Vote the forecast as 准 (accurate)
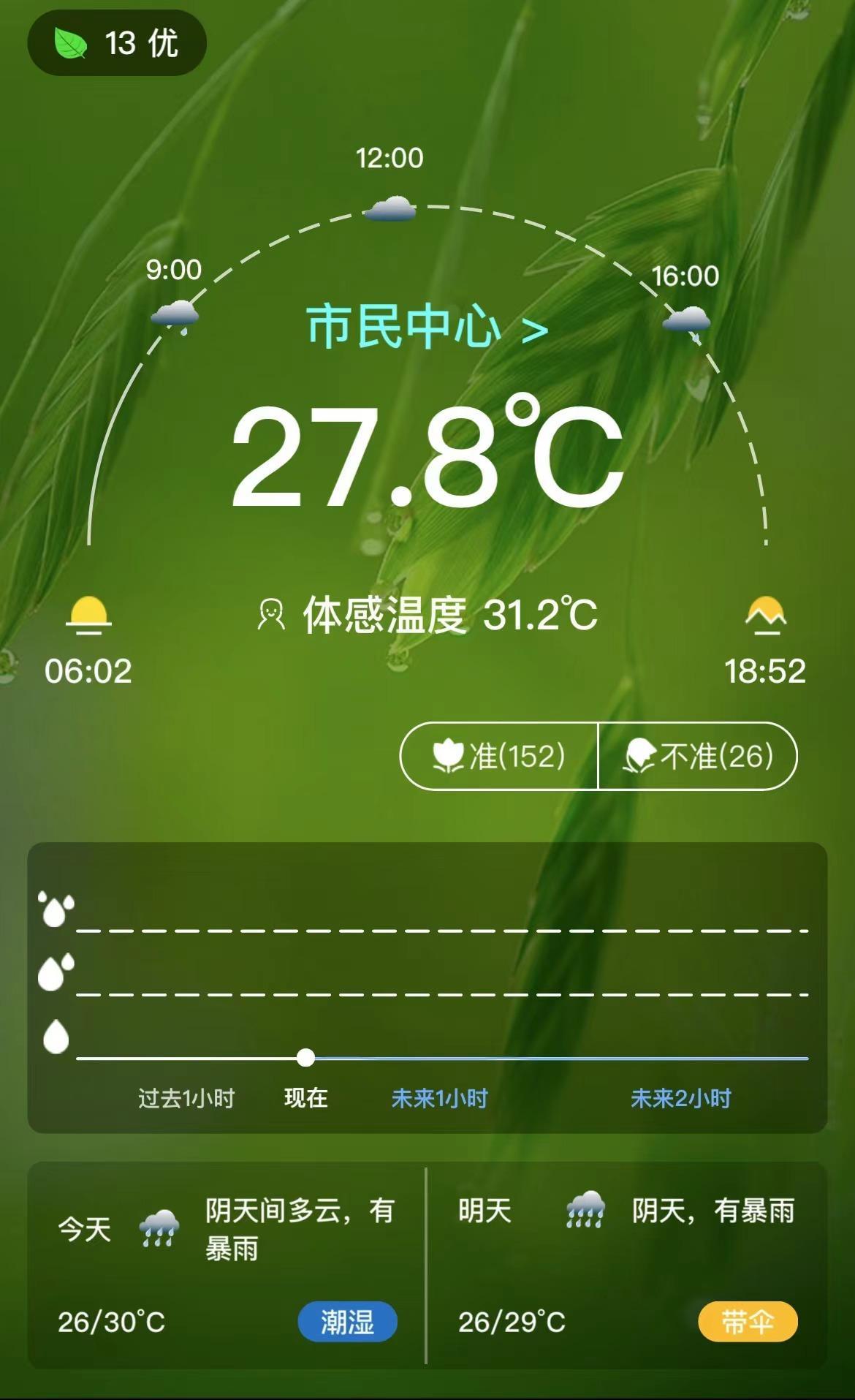The width and height of the screenshot is (855, 1400). pyautogui.click(x=499, y=756)
